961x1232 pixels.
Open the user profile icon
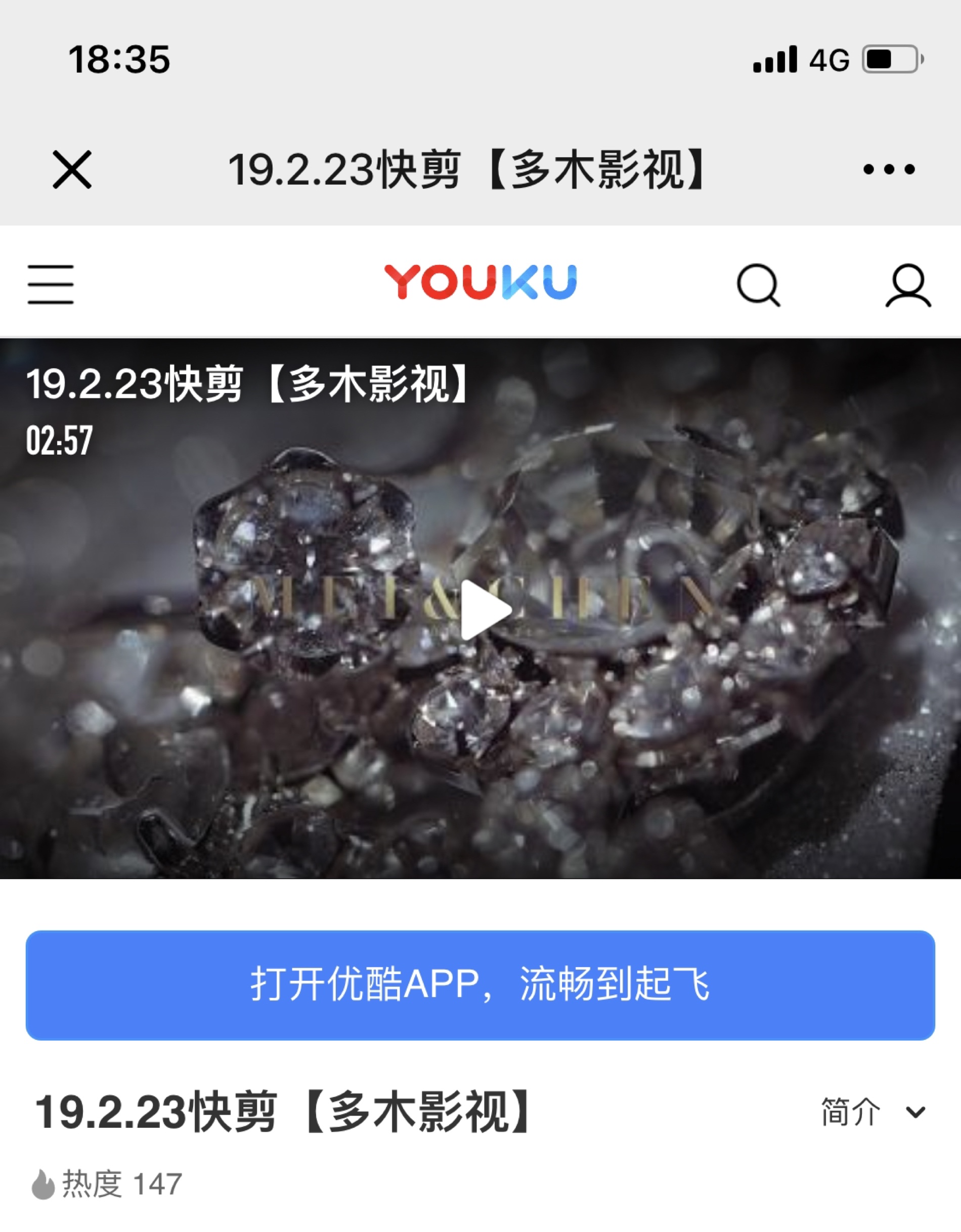point(907,285)
